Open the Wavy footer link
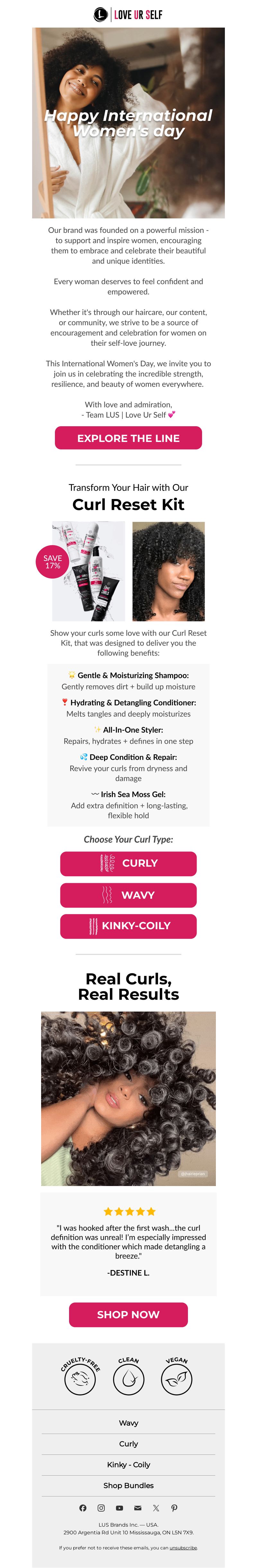This screenshot has width=257, height=1568. [128, 1422]
